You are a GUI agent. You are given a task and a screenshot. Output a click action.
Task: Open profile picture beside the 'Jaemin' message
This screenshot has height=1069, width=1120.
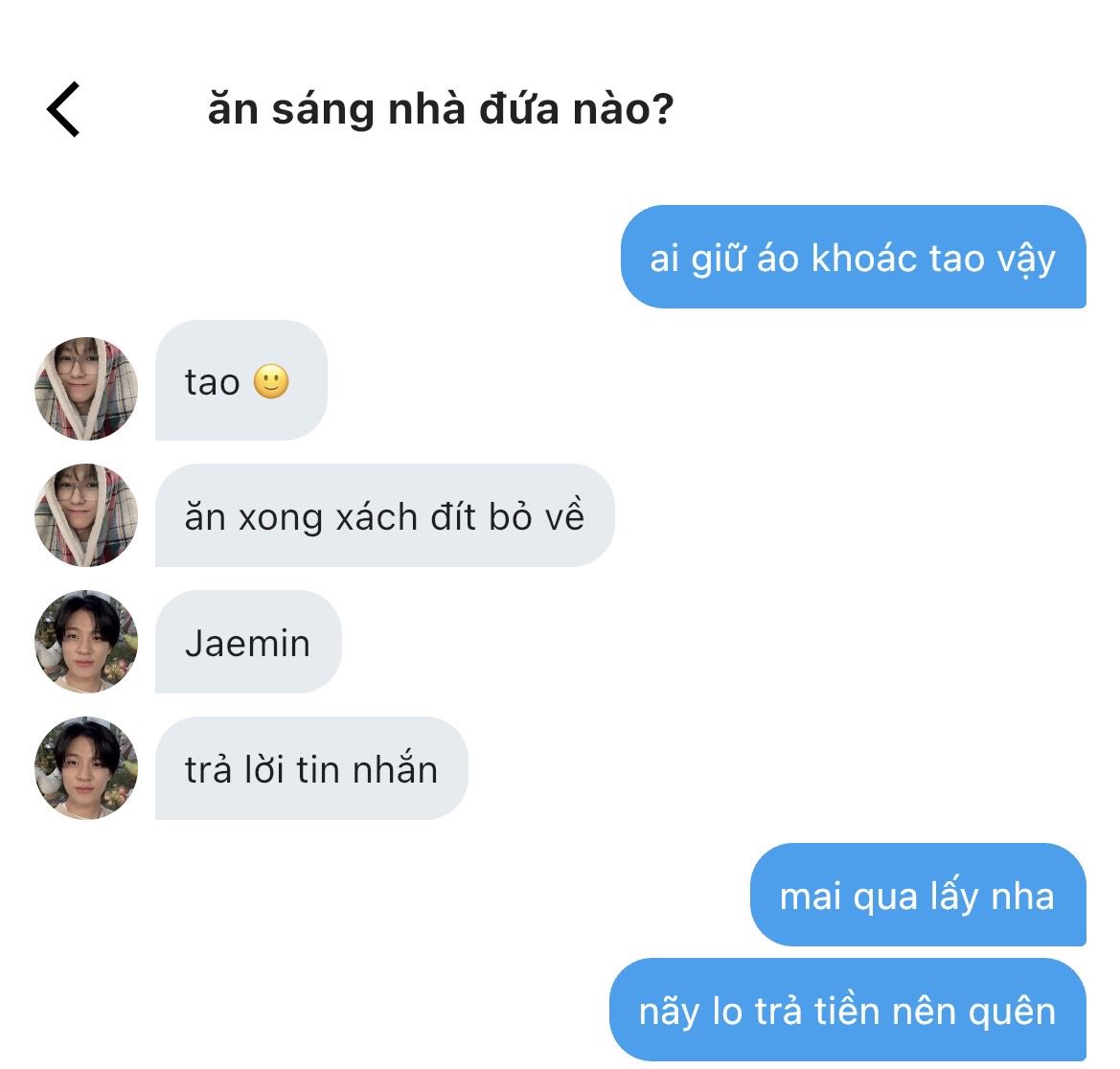pyautogui.click(x=86, y=642)
